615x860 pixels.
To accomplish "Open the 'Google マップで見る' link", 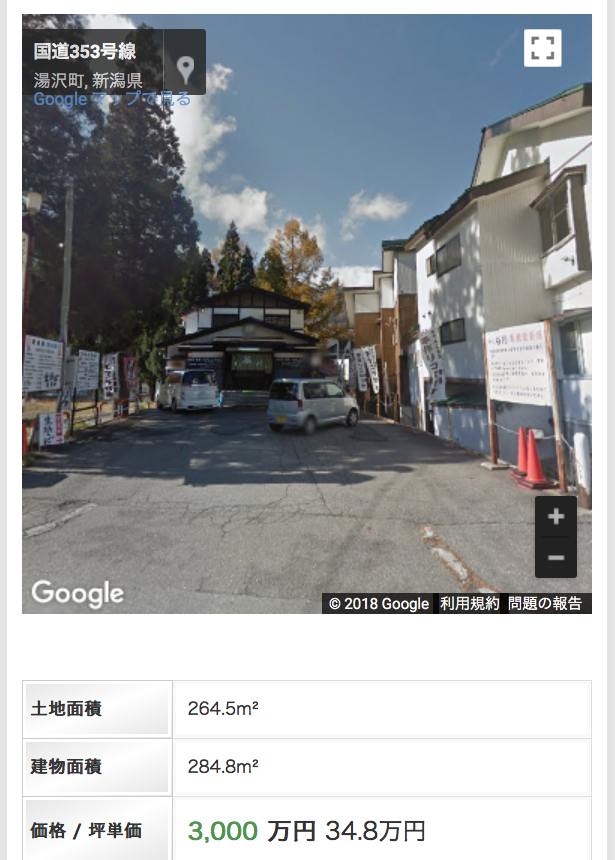I will [111, 100].
